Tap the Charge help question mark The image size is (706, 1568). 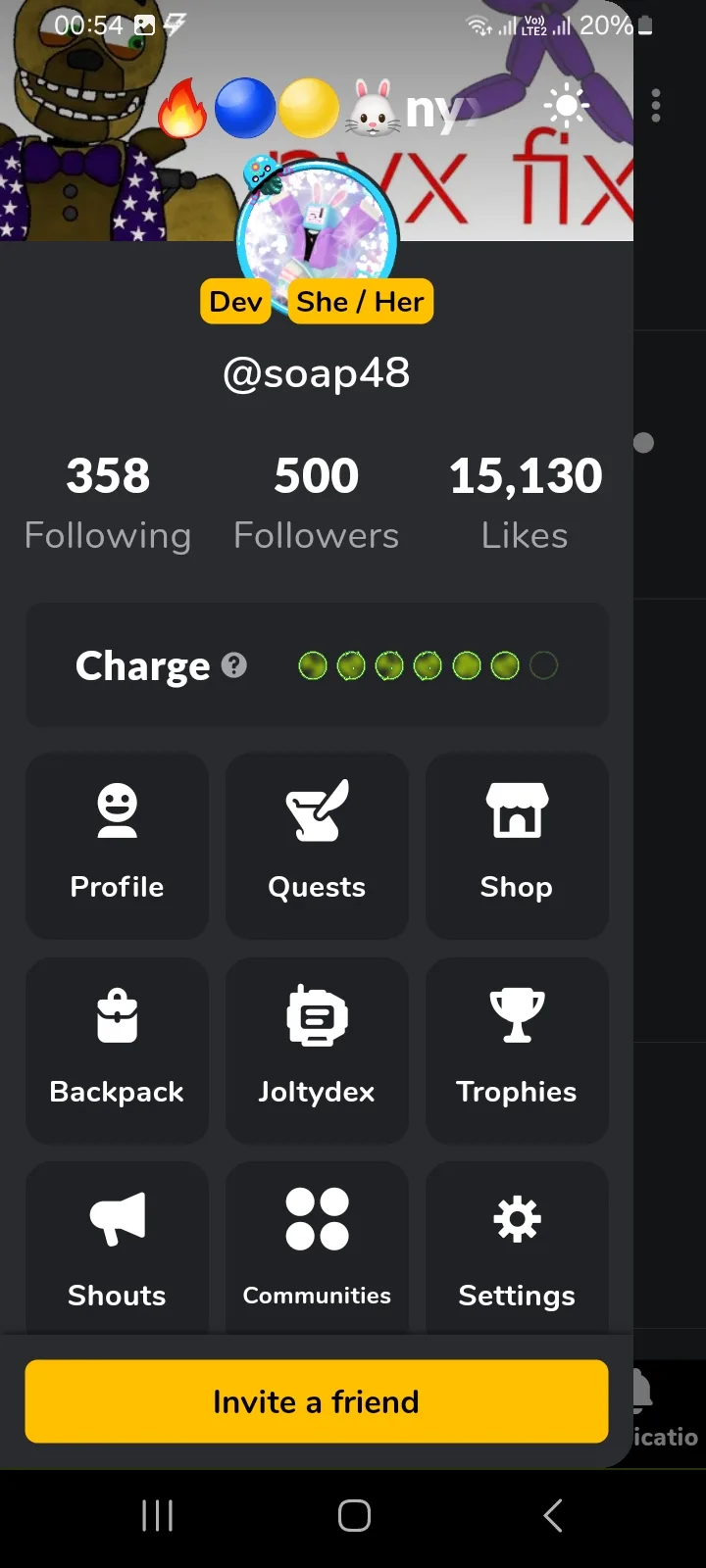[234, 665]
